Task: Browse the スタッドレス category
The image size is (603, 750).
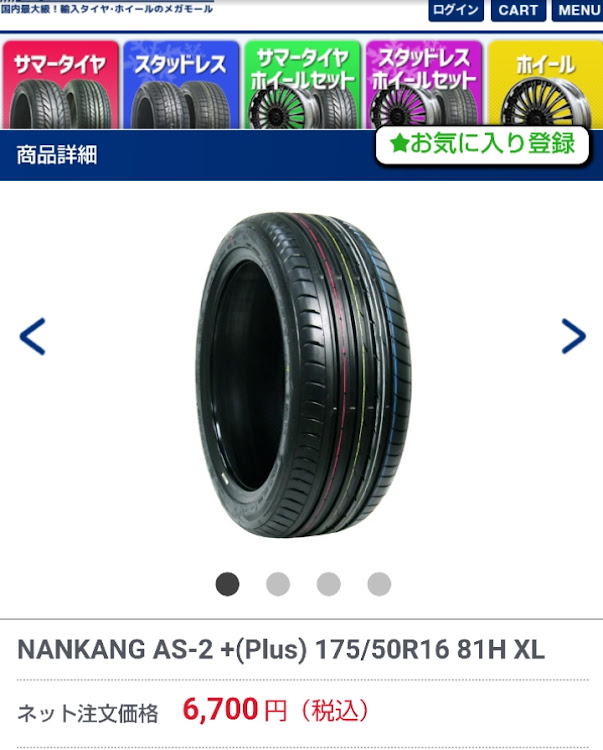Action: pyautogui.click(x=181, y=85)
